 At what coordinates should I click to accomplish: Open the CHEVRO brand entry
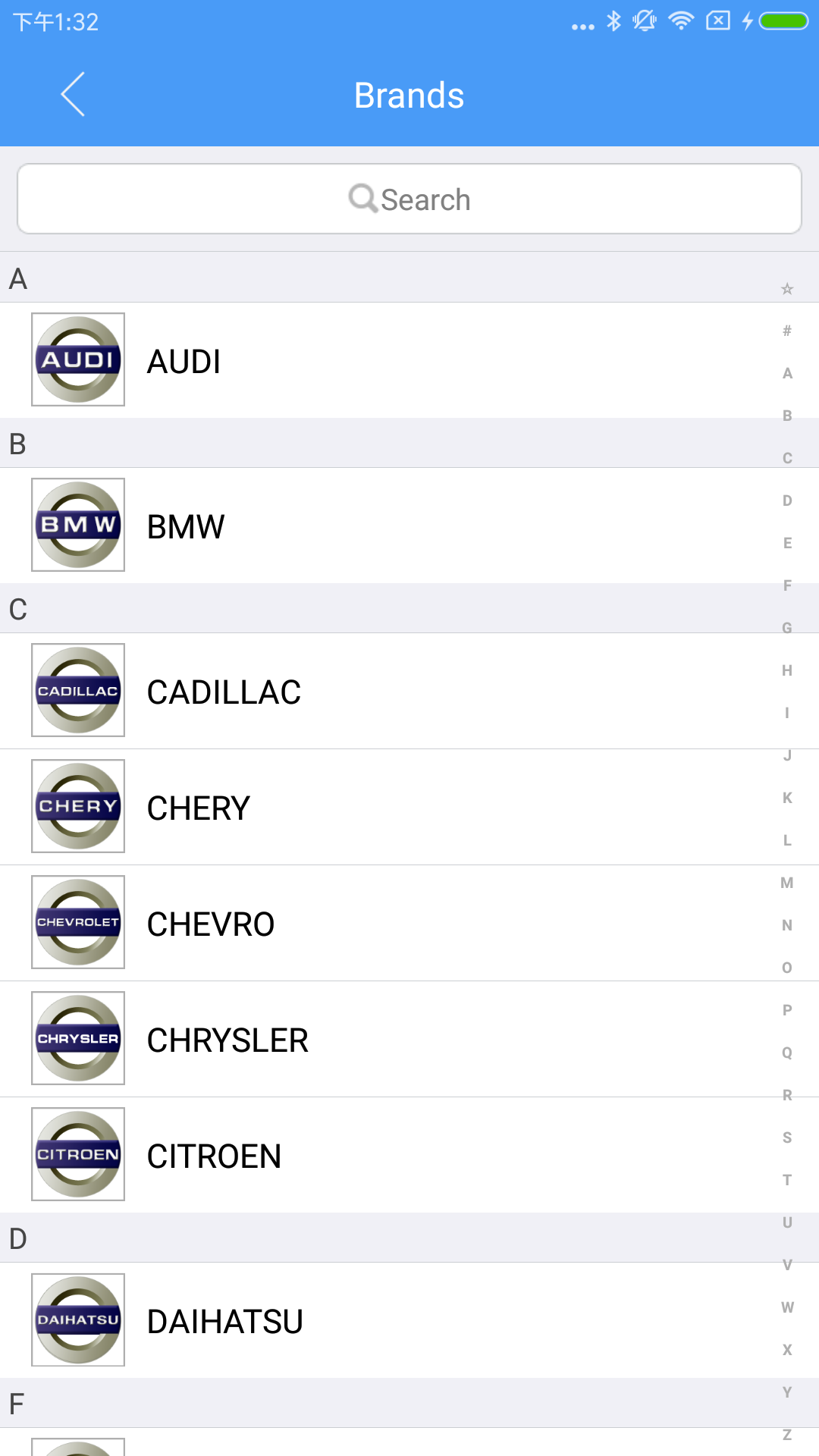[409, 923]
